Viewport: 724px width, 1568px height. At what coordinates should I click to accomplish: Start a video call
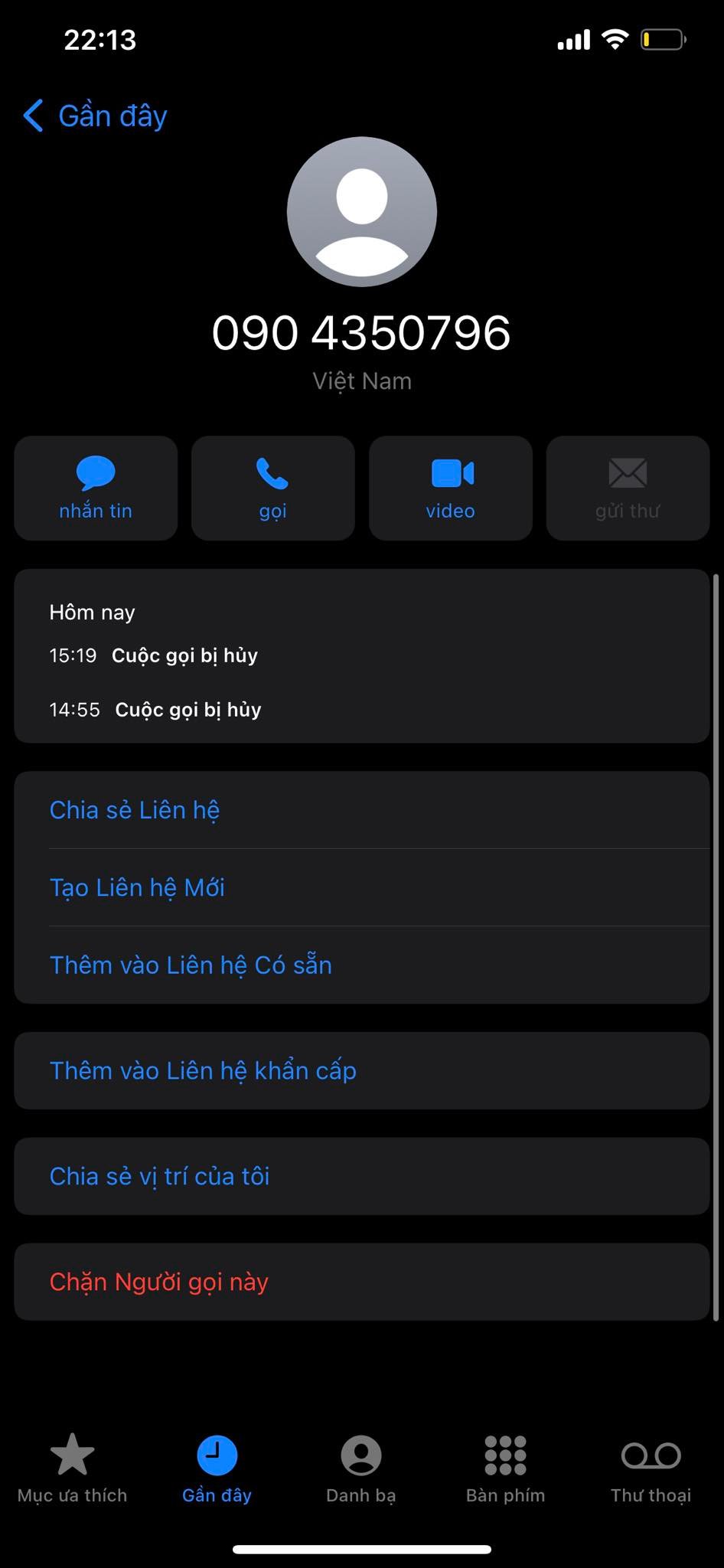[x=451, y=488]
